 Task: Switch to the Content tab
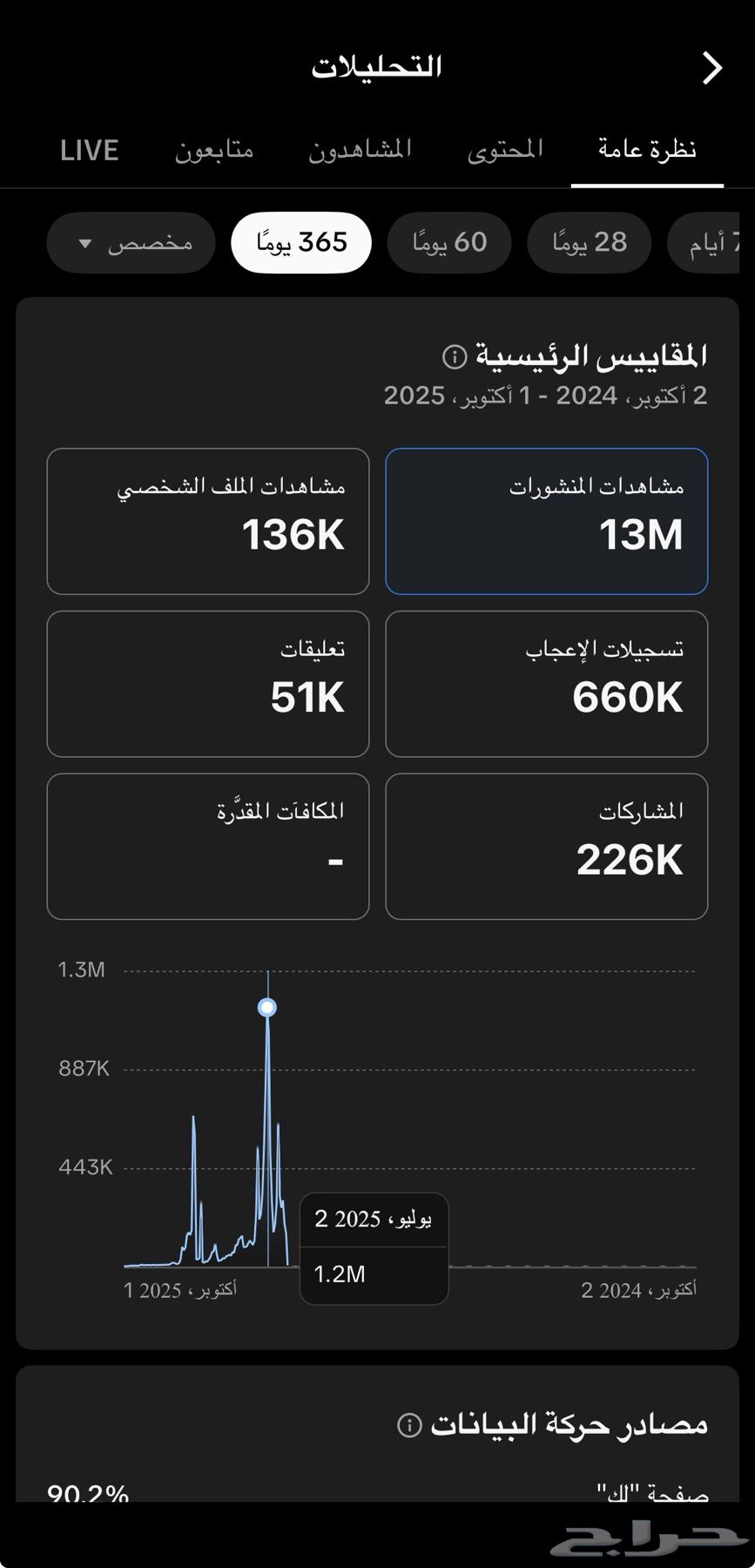[x=505, y=150]
